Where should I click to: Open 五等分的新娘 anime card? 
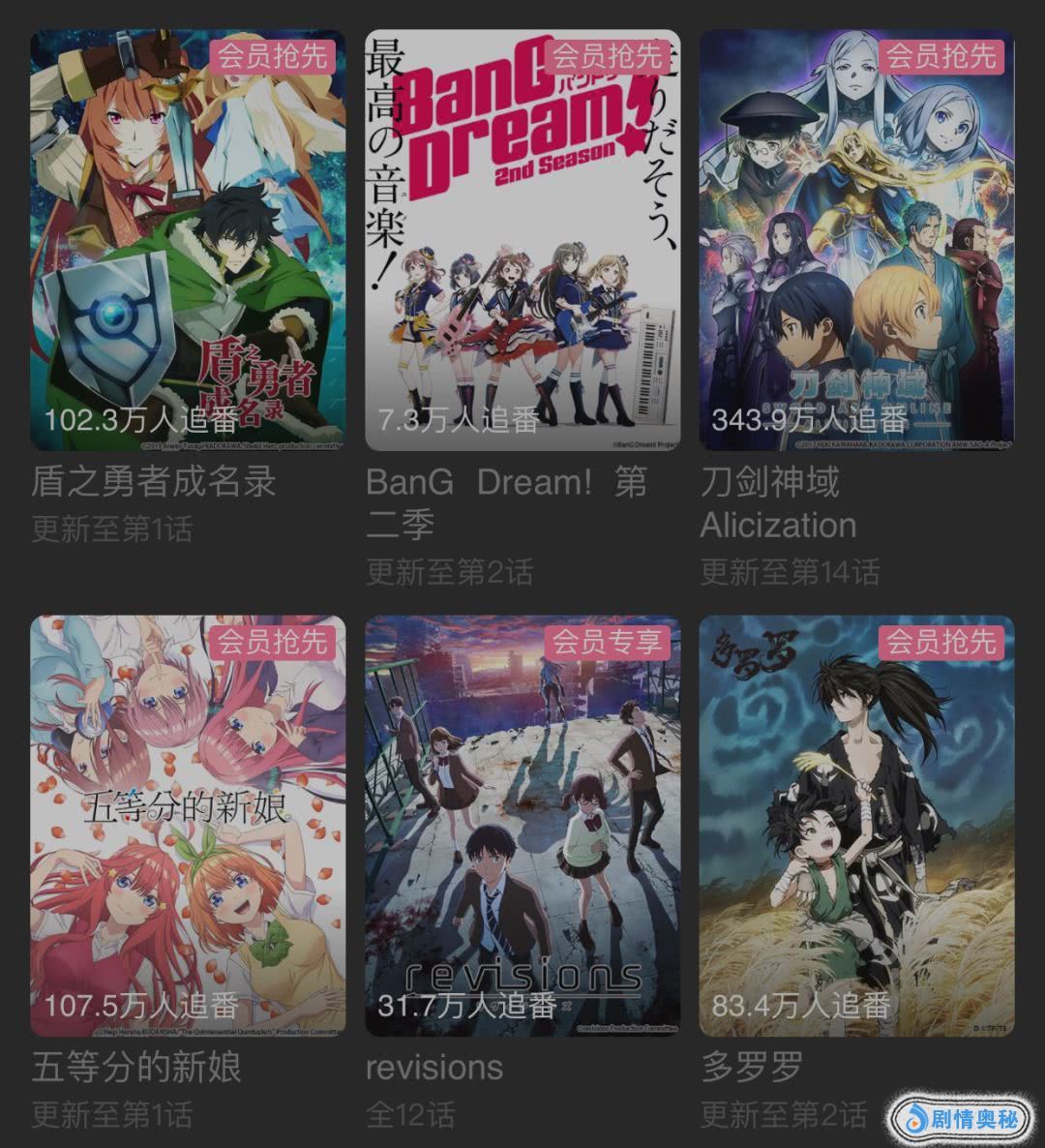(x=188, y=825)
